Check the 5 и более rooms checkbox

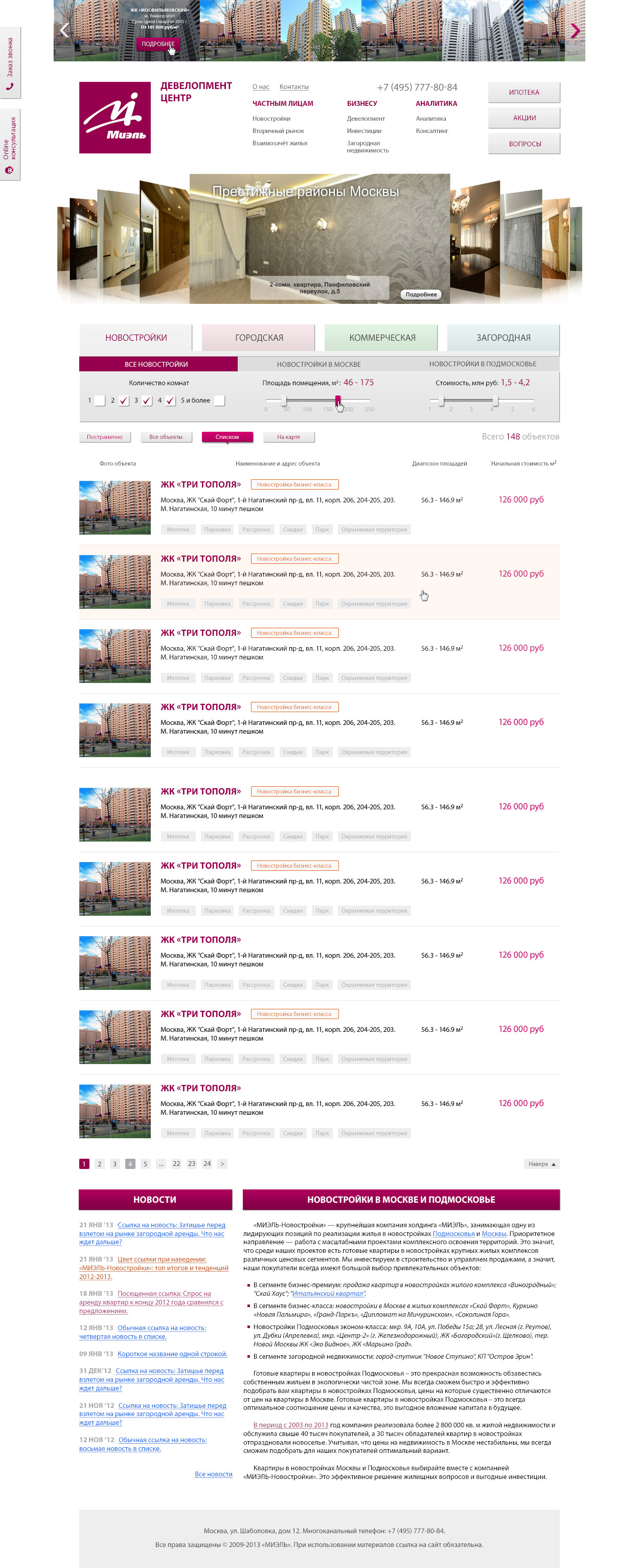pos(219,401)
